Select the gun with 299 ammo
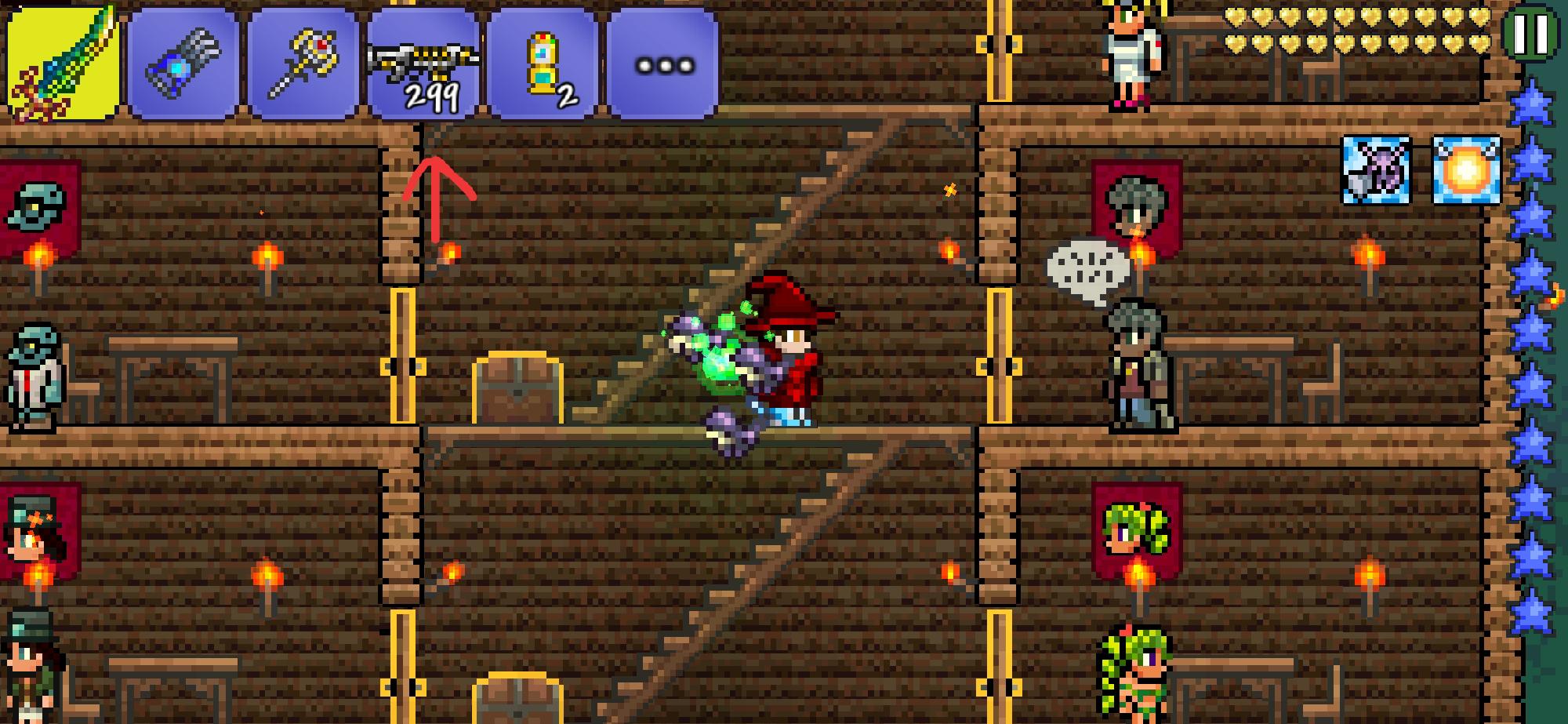 coord(423,64)
